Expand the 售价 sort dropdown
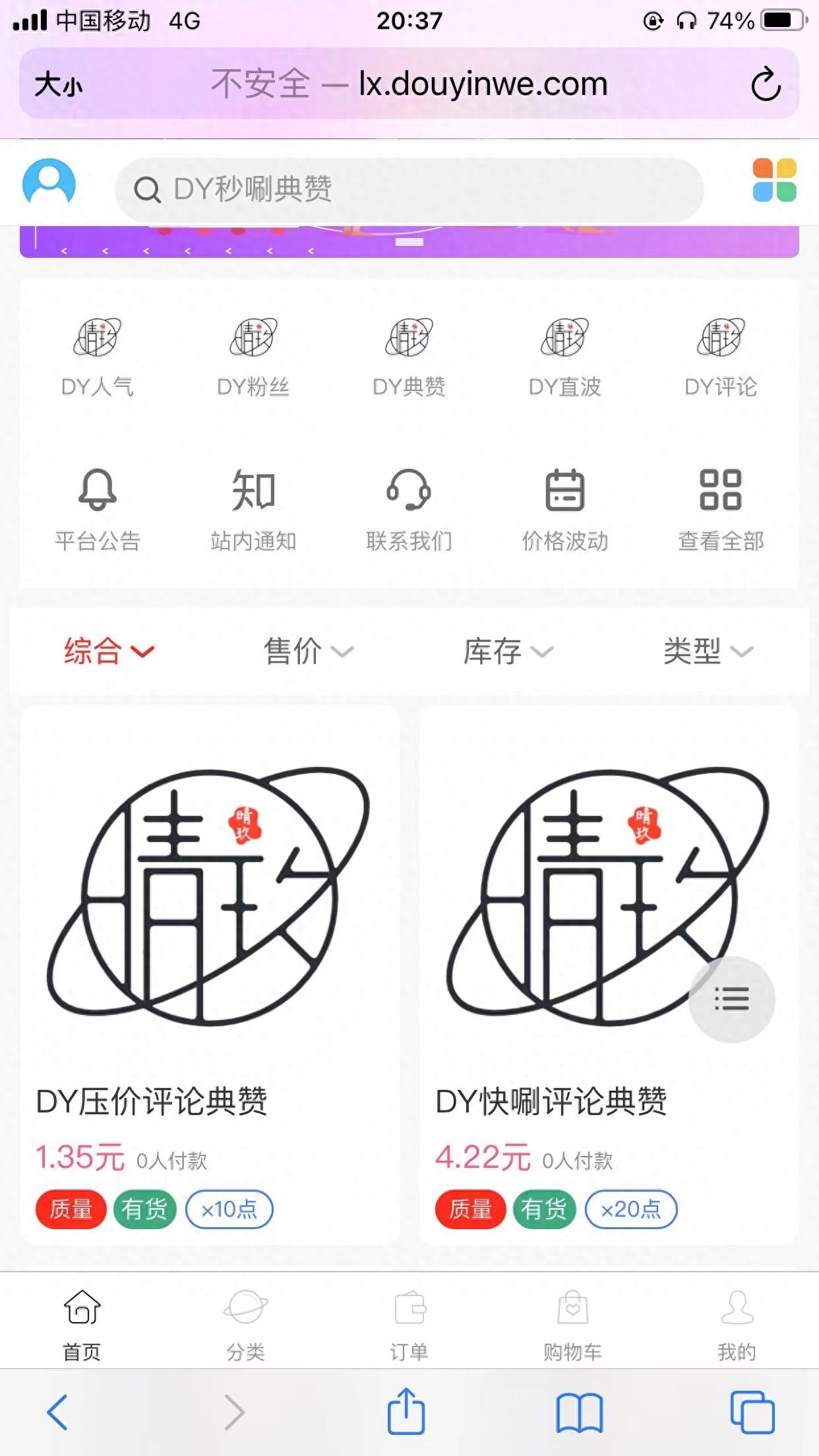This screenshot has width=819, height=1456. click(x=308, y=652)
